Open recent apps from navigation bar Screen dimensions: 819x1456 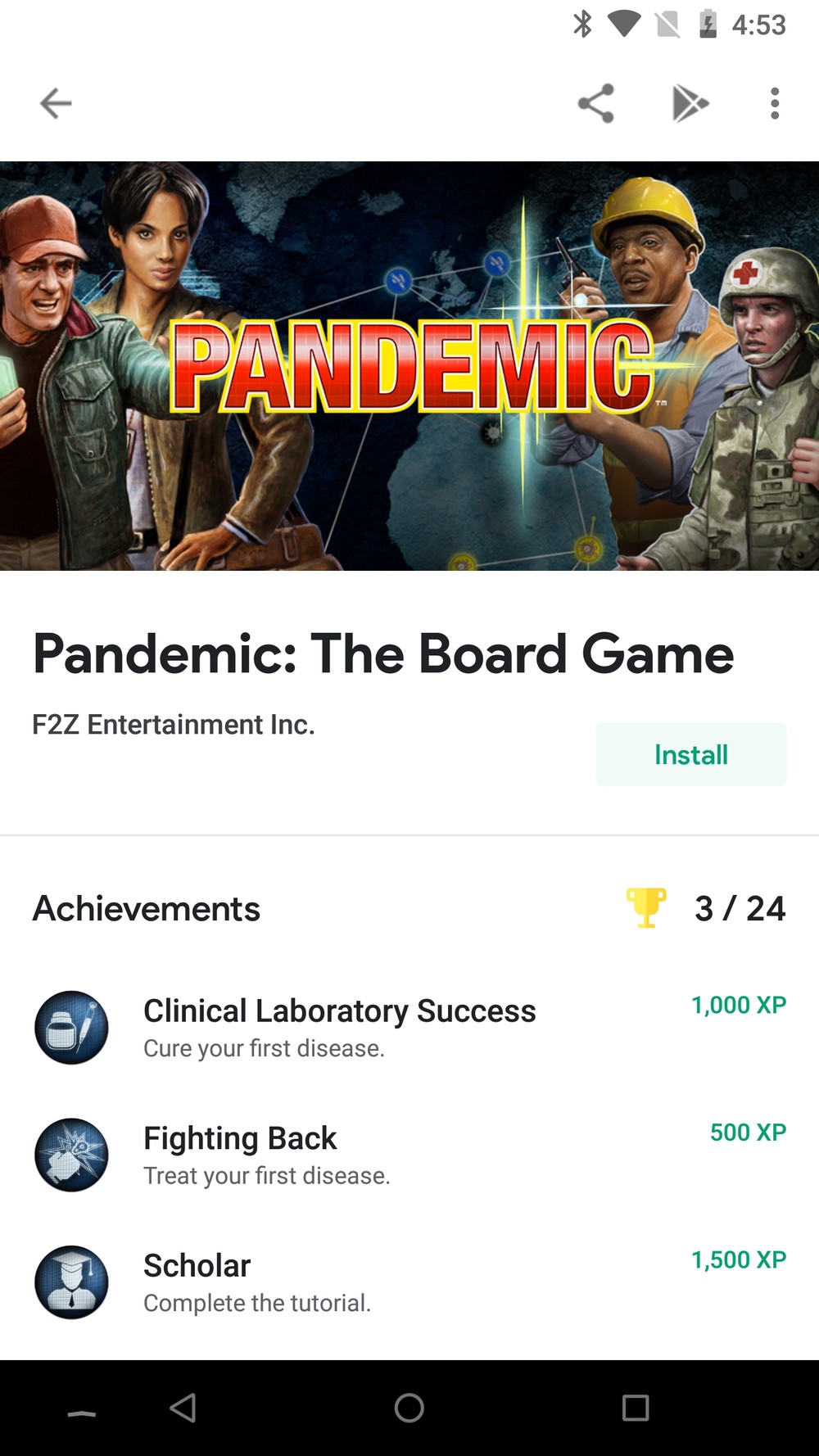(635, 1408)
